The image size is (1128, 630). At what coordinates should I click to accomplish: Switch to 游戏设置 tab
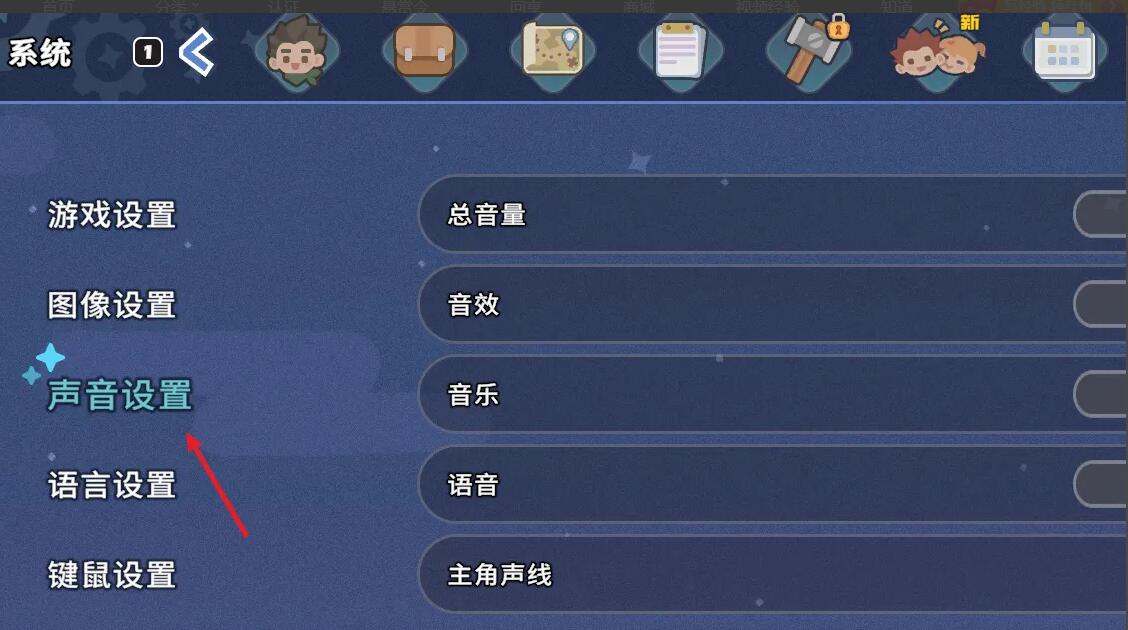tap(112, 215)
